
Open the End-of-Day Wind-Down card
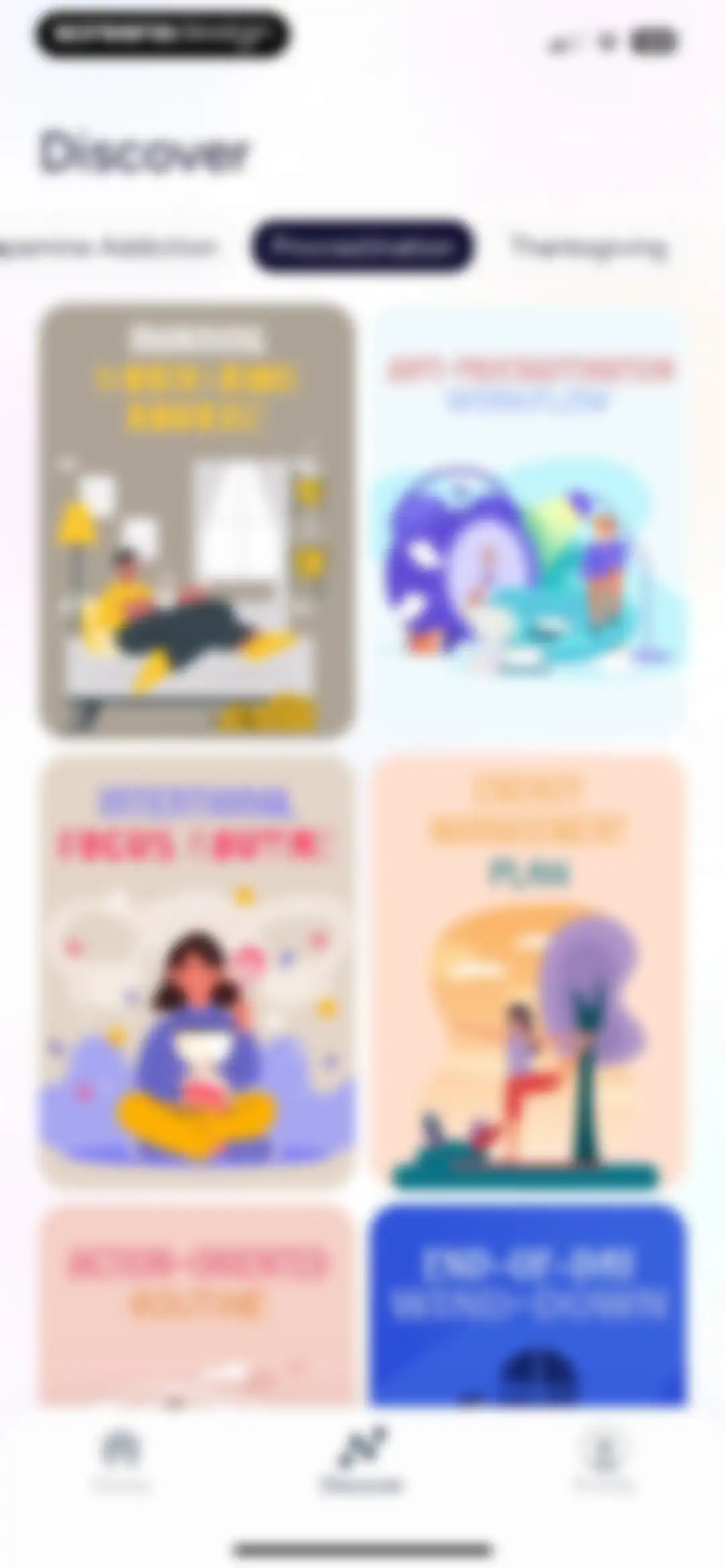tap(528, 1306)
